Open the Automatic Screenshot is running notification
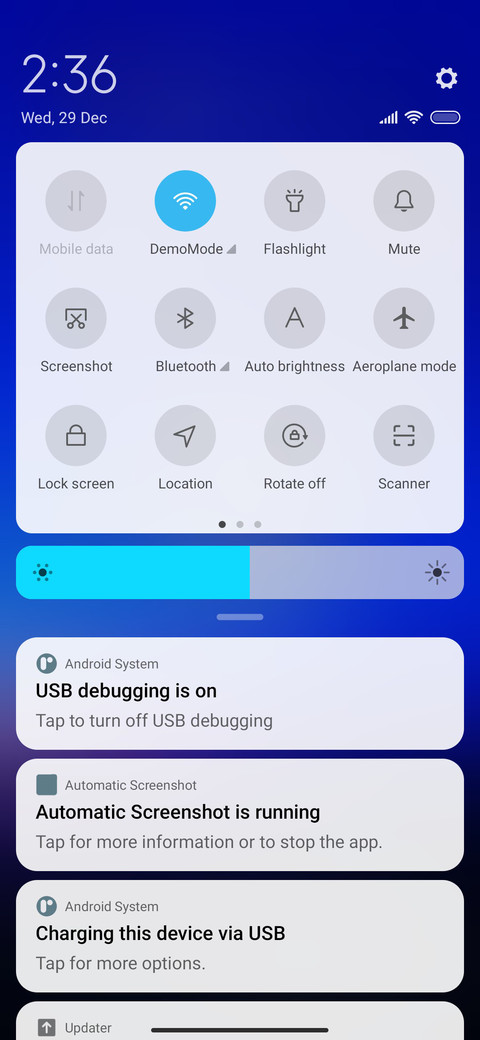Image resolution: width=480 pixels, height=1040 pixels. 240,815
